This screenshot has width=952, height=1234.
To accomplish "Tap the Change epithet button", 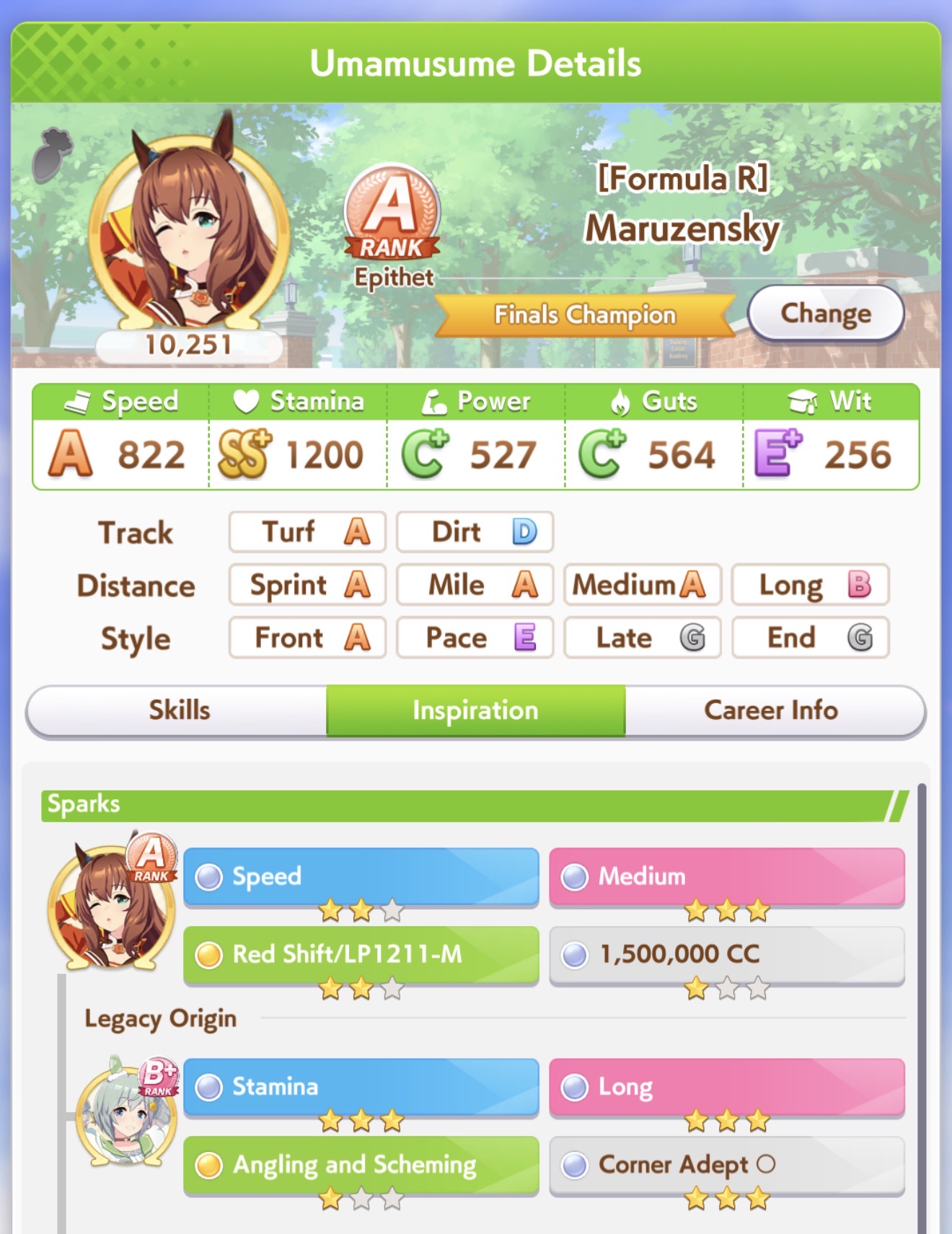I will [x=825, y=314].
